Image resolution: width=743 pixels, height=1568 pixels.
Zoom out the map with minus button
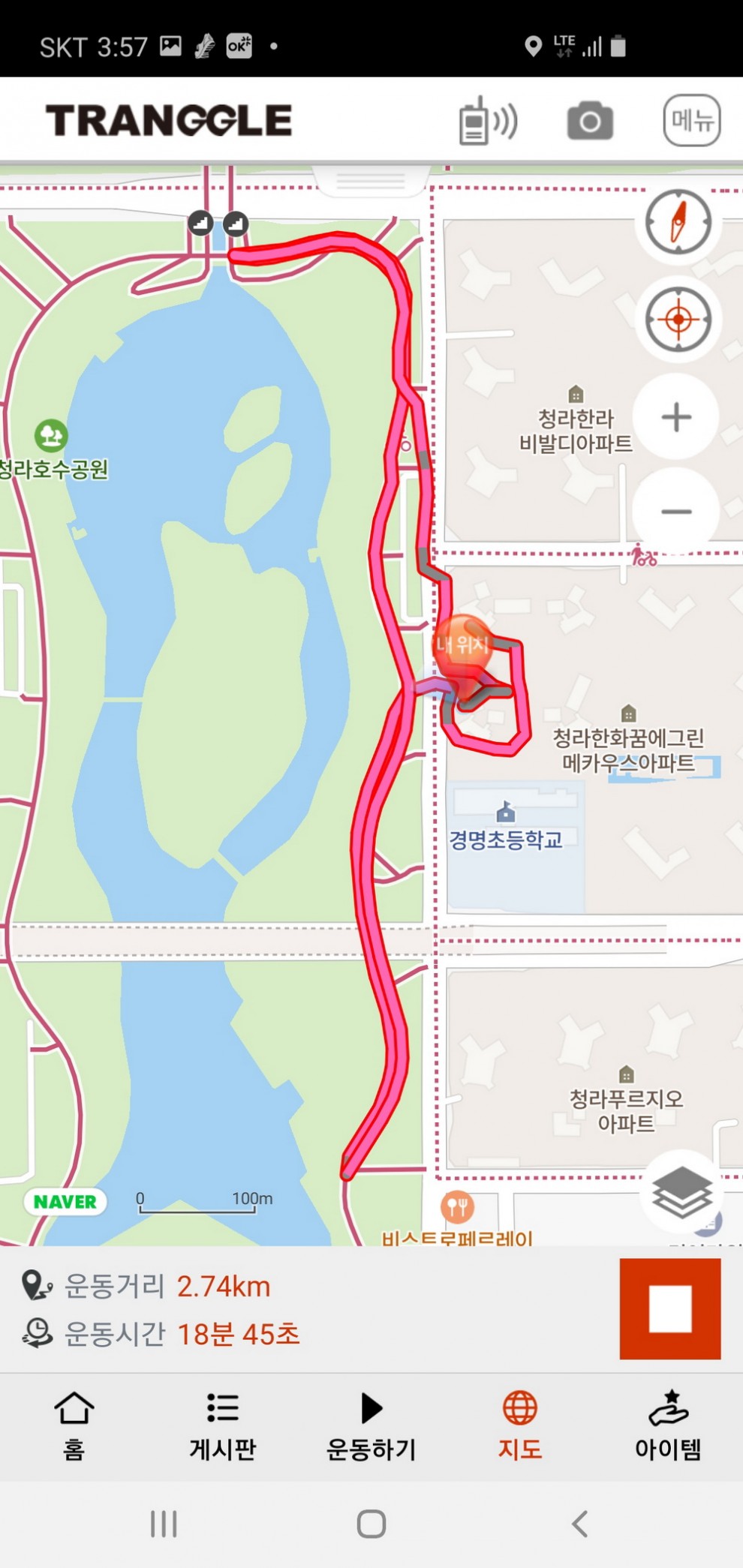click(x=676, y=512)
